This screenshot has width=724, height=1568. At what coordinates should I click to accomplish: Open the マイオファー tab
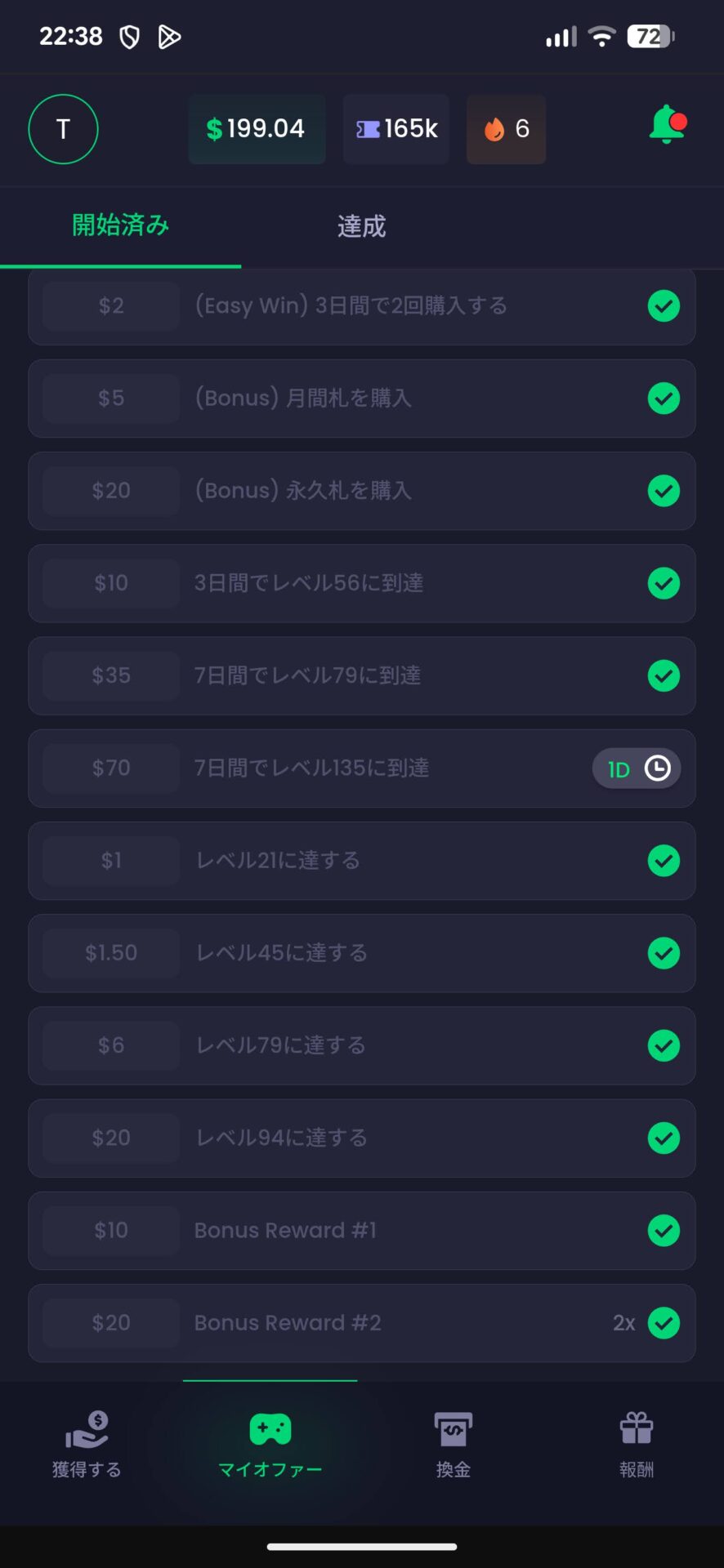point(270,1445)
